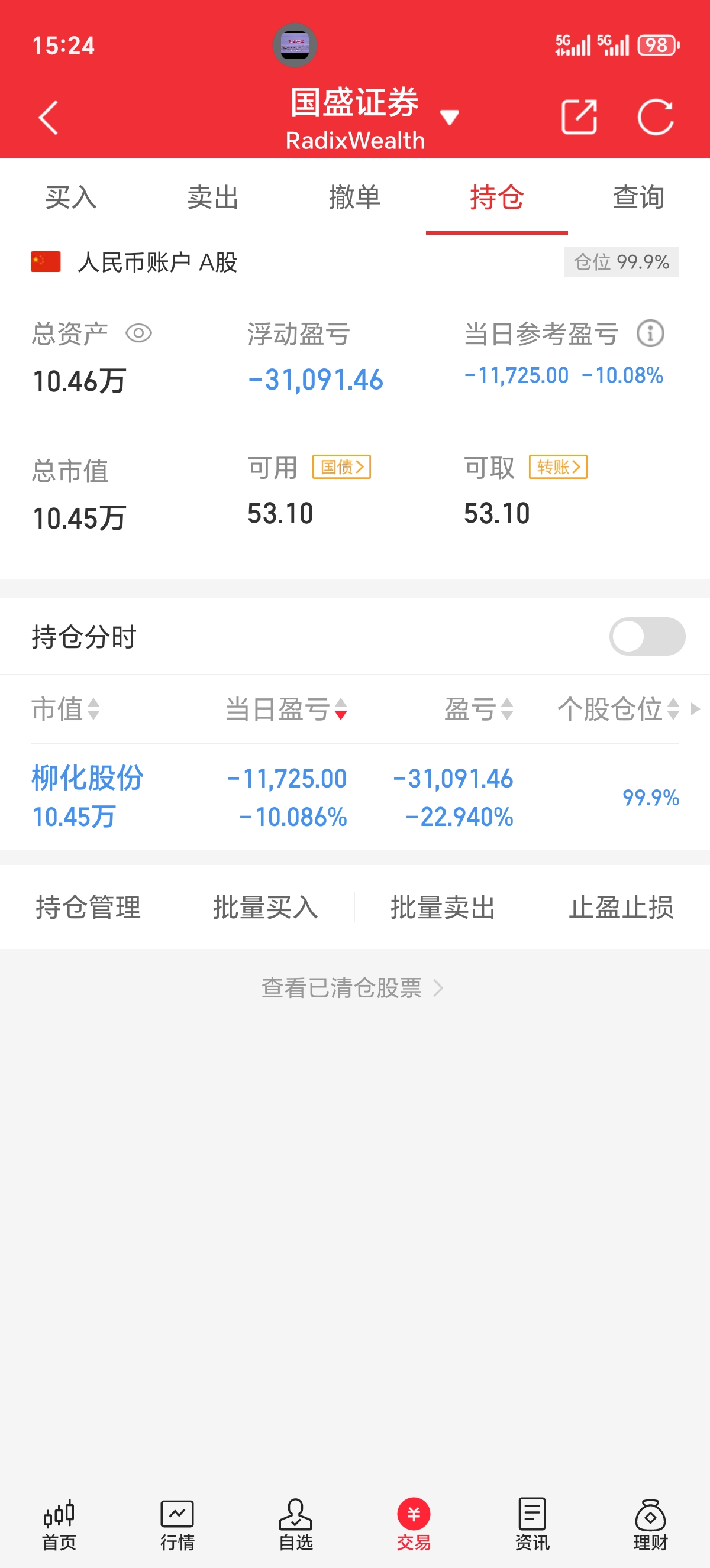Image resolution: width=710 pixels, height=1568 pixels.
Task: View info about 当日参考盈亏
Action: click(650, 333)
